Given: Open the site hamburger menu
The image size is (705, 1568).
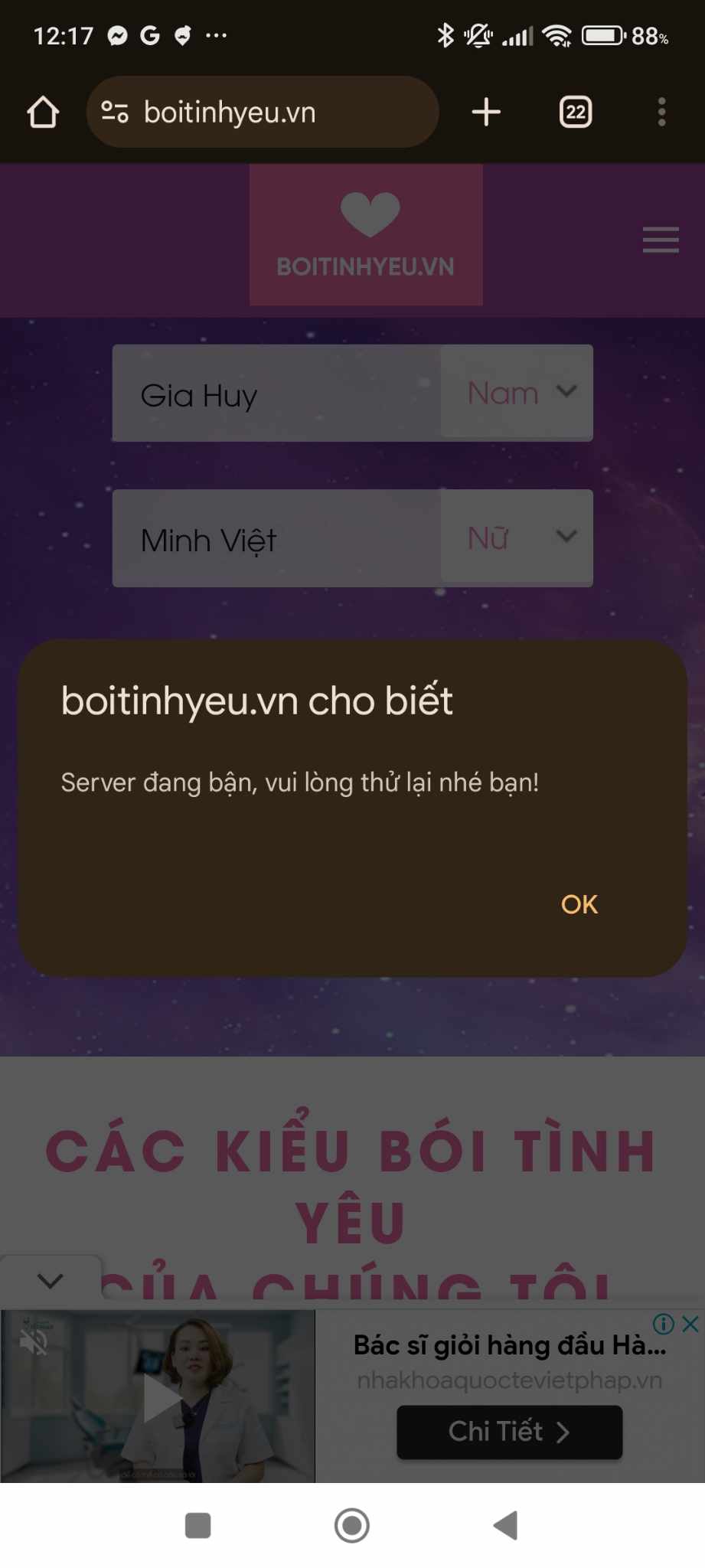Looking at the screenshot, I should tap(661, 240).
